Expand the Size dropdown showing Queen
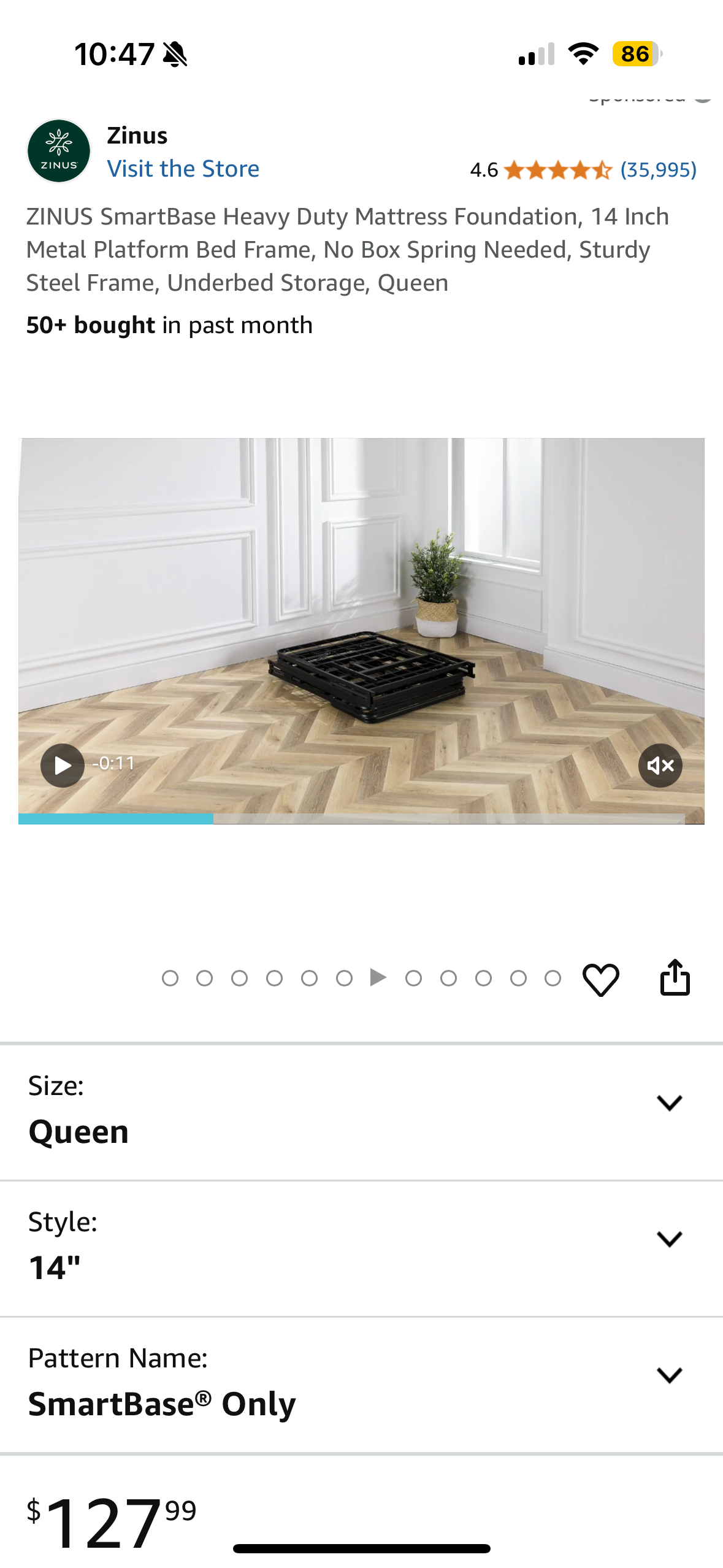 click(x=669, y=1103)
